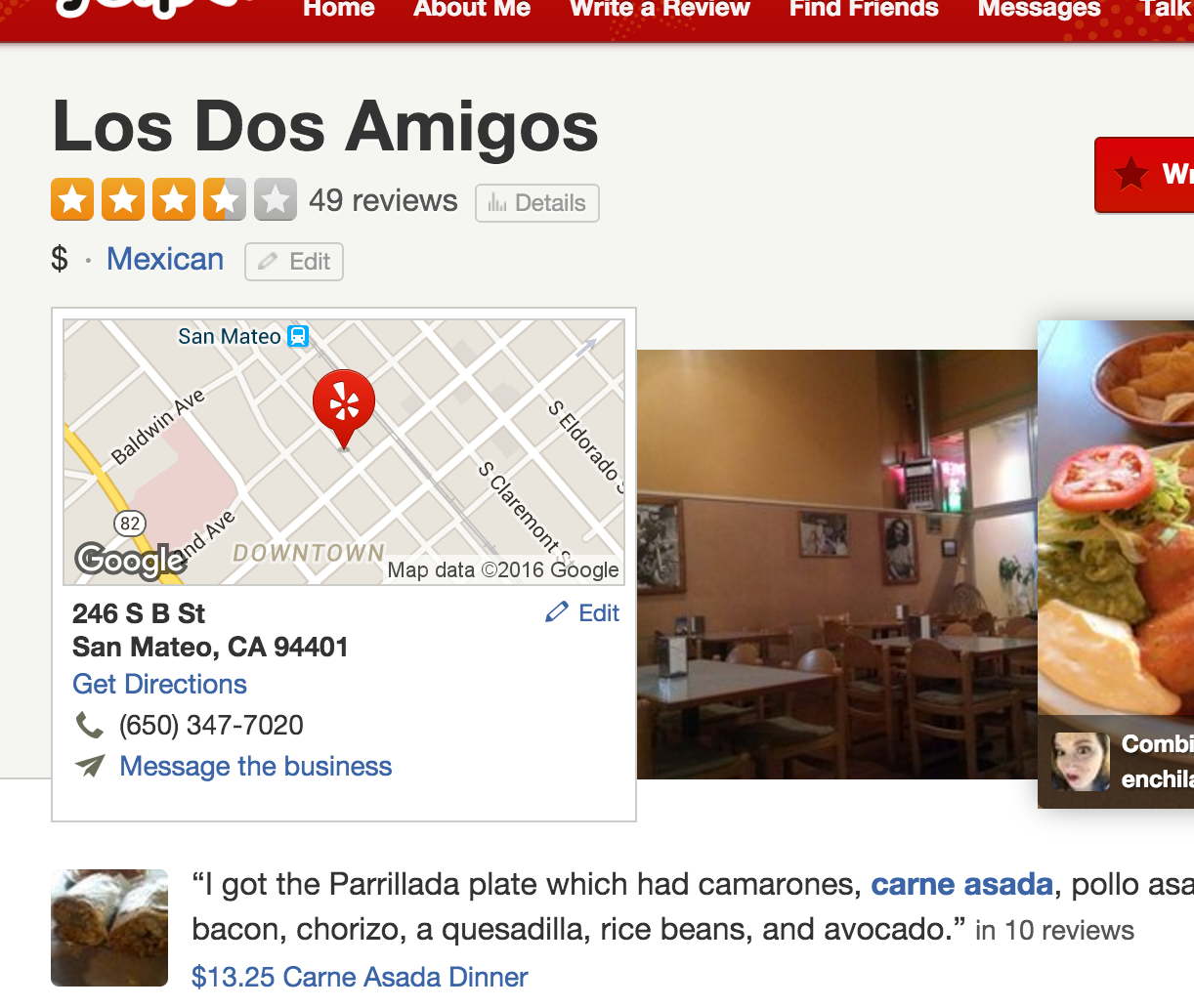Edit the business address
This screenshot has height=1008, width=1194.
point(583,613)
